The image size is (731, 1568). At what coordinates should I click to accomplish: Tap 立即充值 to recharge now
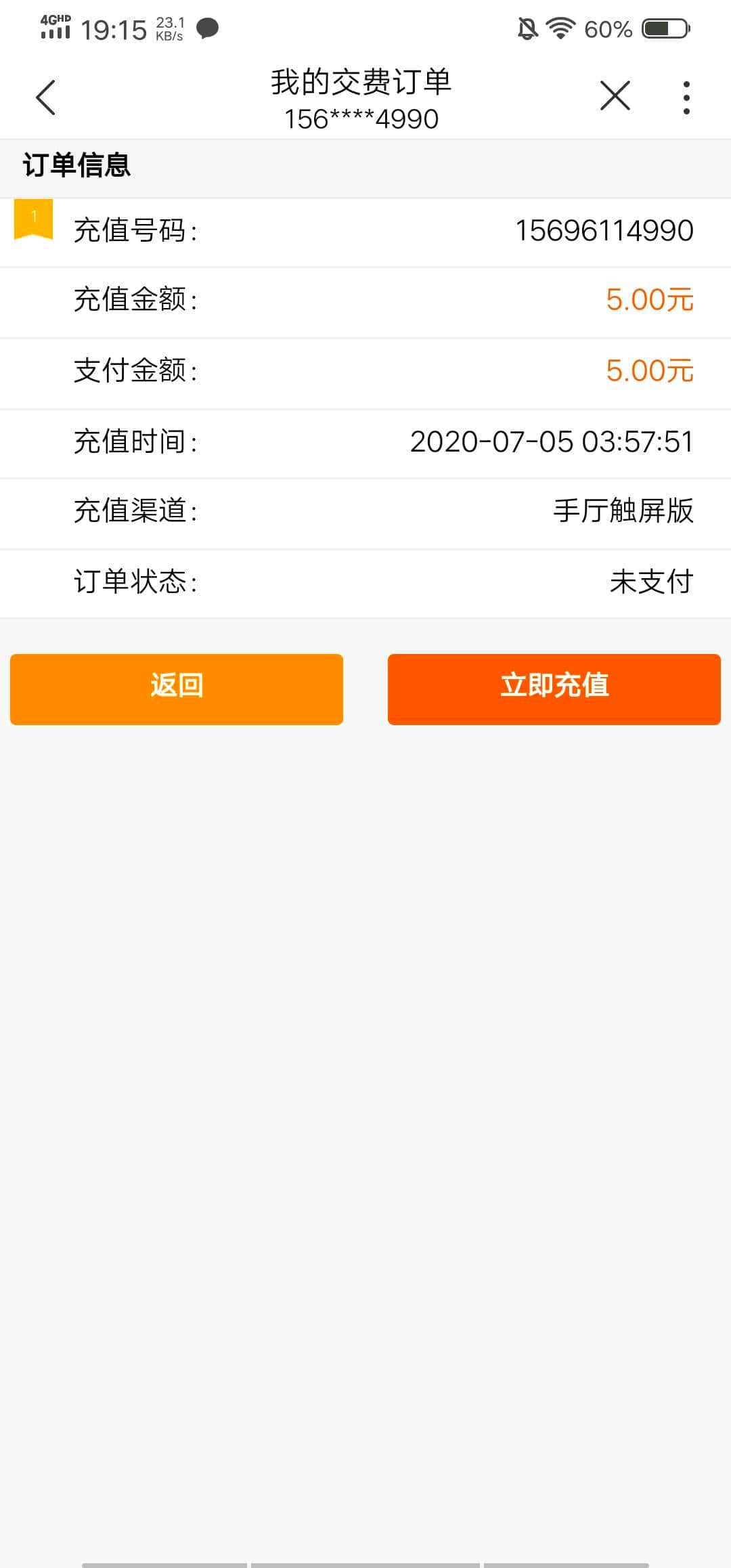[x=554, y=689]
